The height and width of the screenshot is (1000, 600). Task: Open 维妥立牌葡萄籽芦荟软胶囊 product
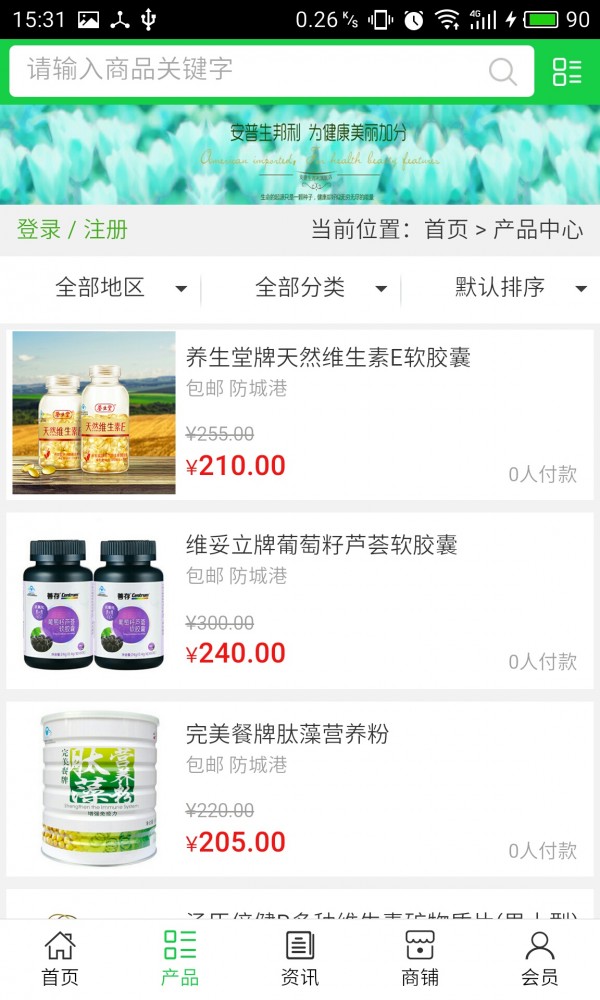(x=321, y=545)
